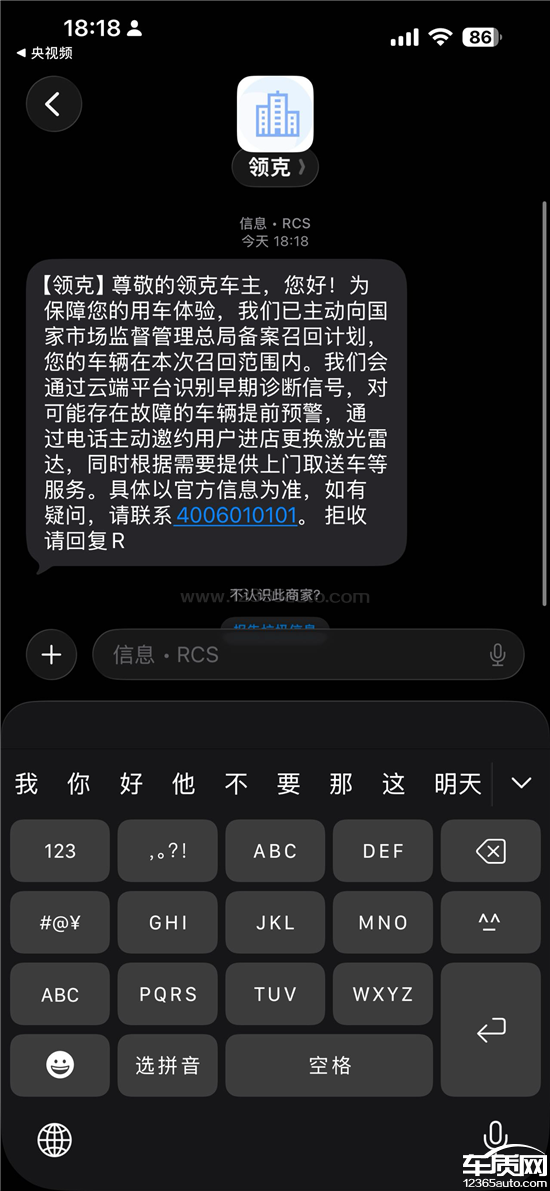Switch keyboard language with globe key
Screen dimensions: 550x1191
[x=55, y=1139]
